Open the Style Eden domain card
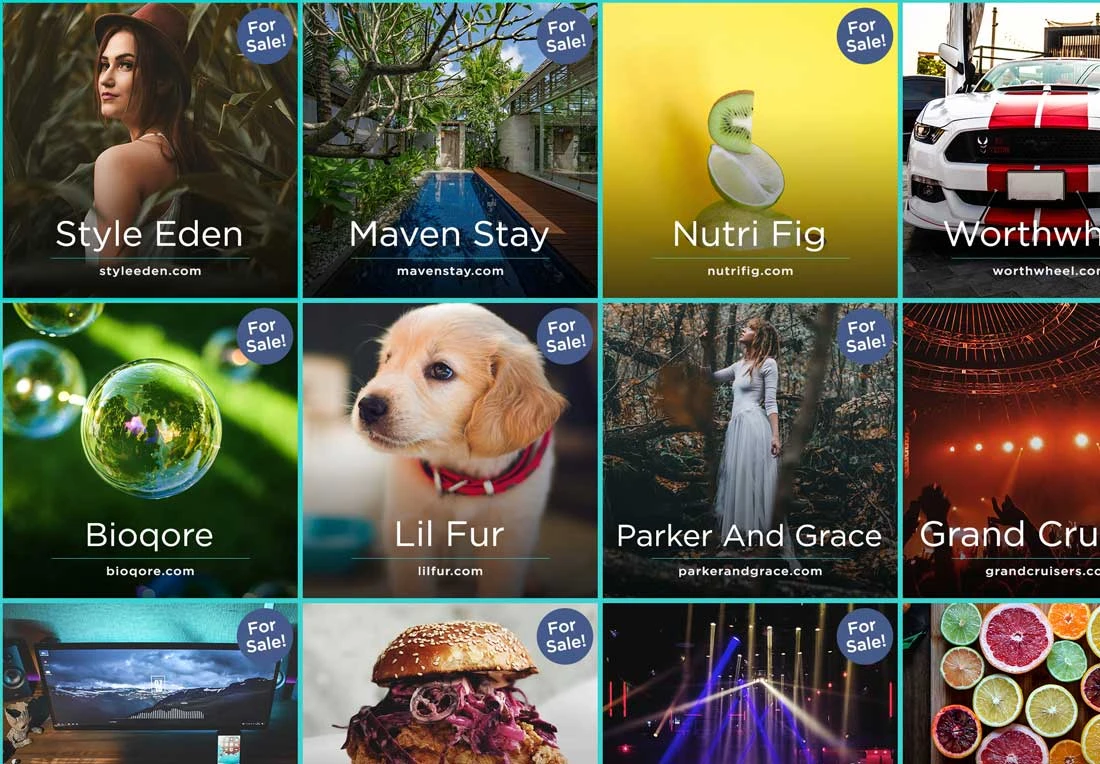This screenshot has width=1100, height=764. [x=150, y=150]
